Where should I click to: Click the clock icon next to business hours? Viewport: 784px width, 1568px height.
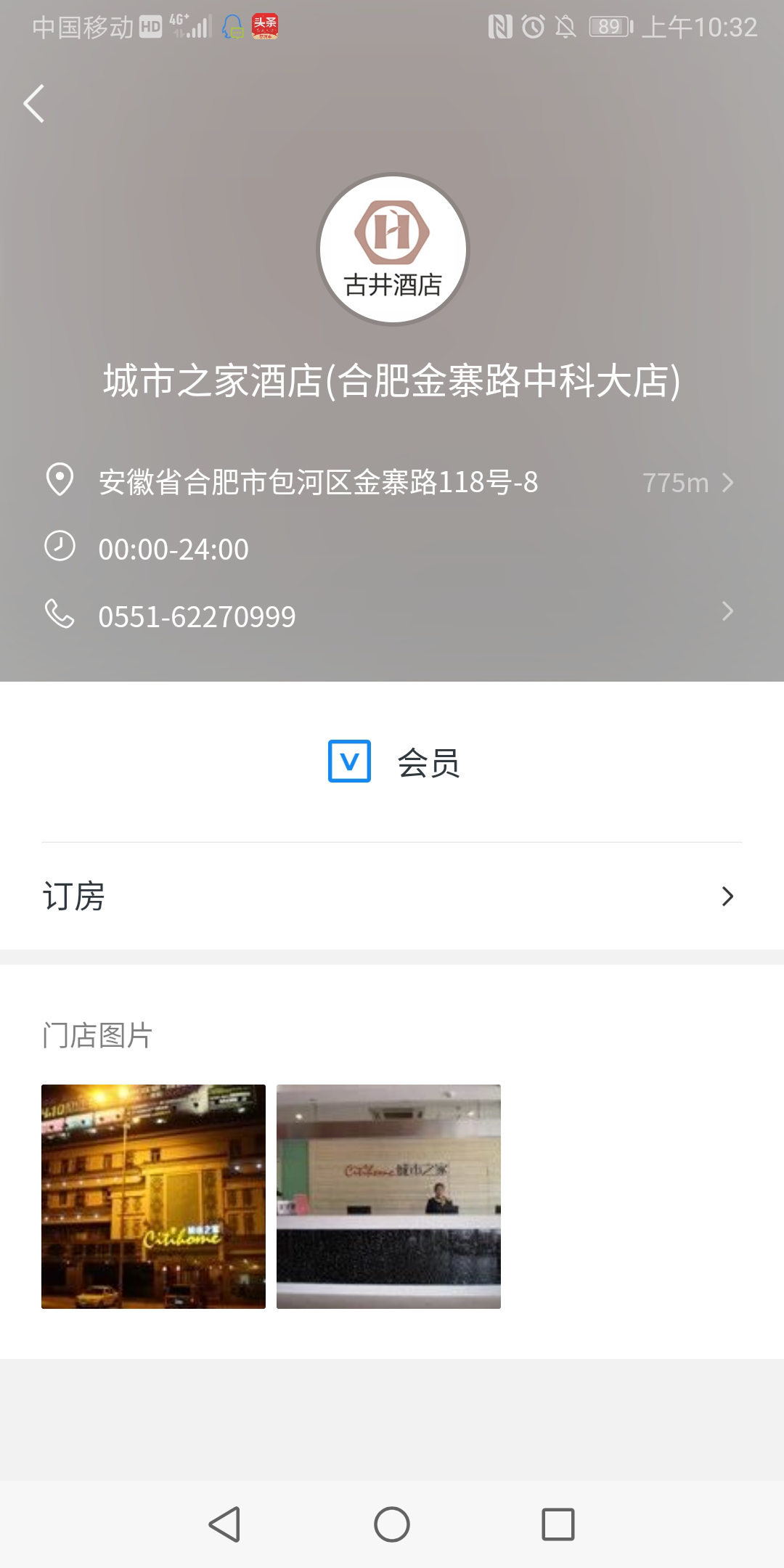point(61,549)
